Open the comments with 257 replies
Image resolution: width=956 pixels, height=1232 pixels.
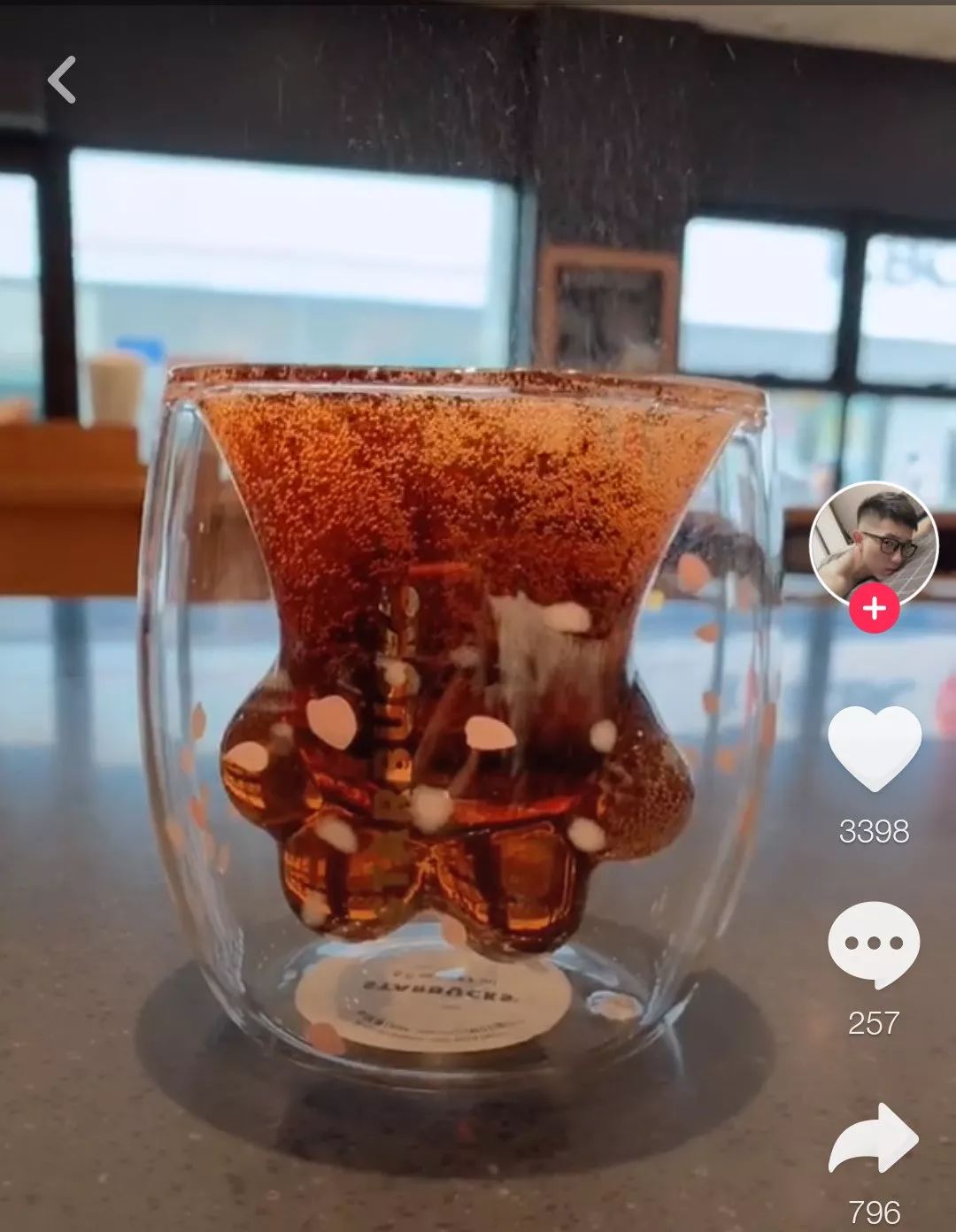coord(874,944)
